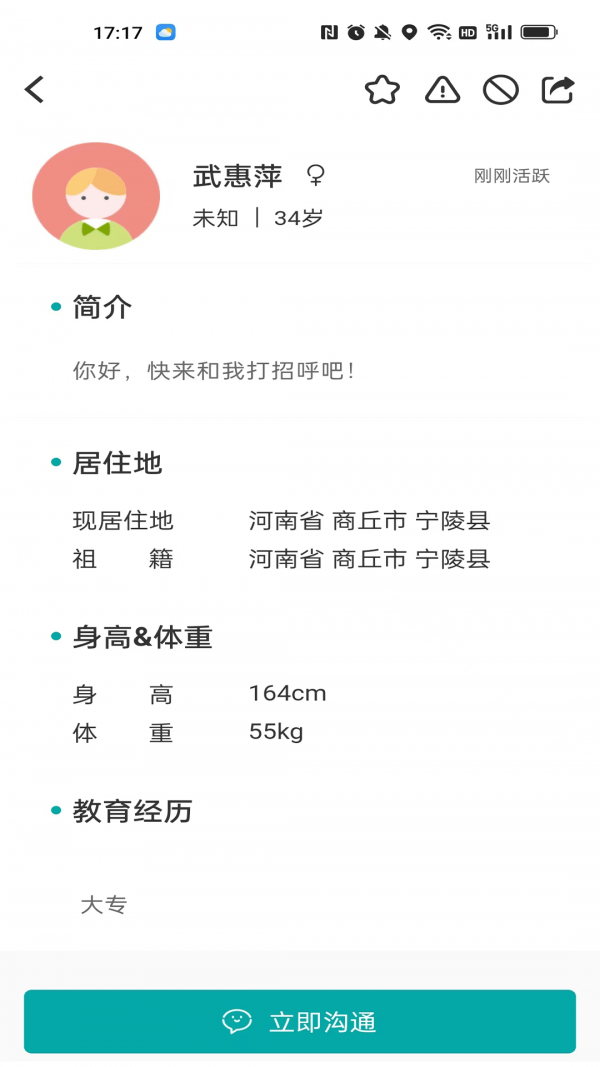Open 武惠萍's avatar picture
This screenshot has height=1067, width=600.
click(96, 196)
